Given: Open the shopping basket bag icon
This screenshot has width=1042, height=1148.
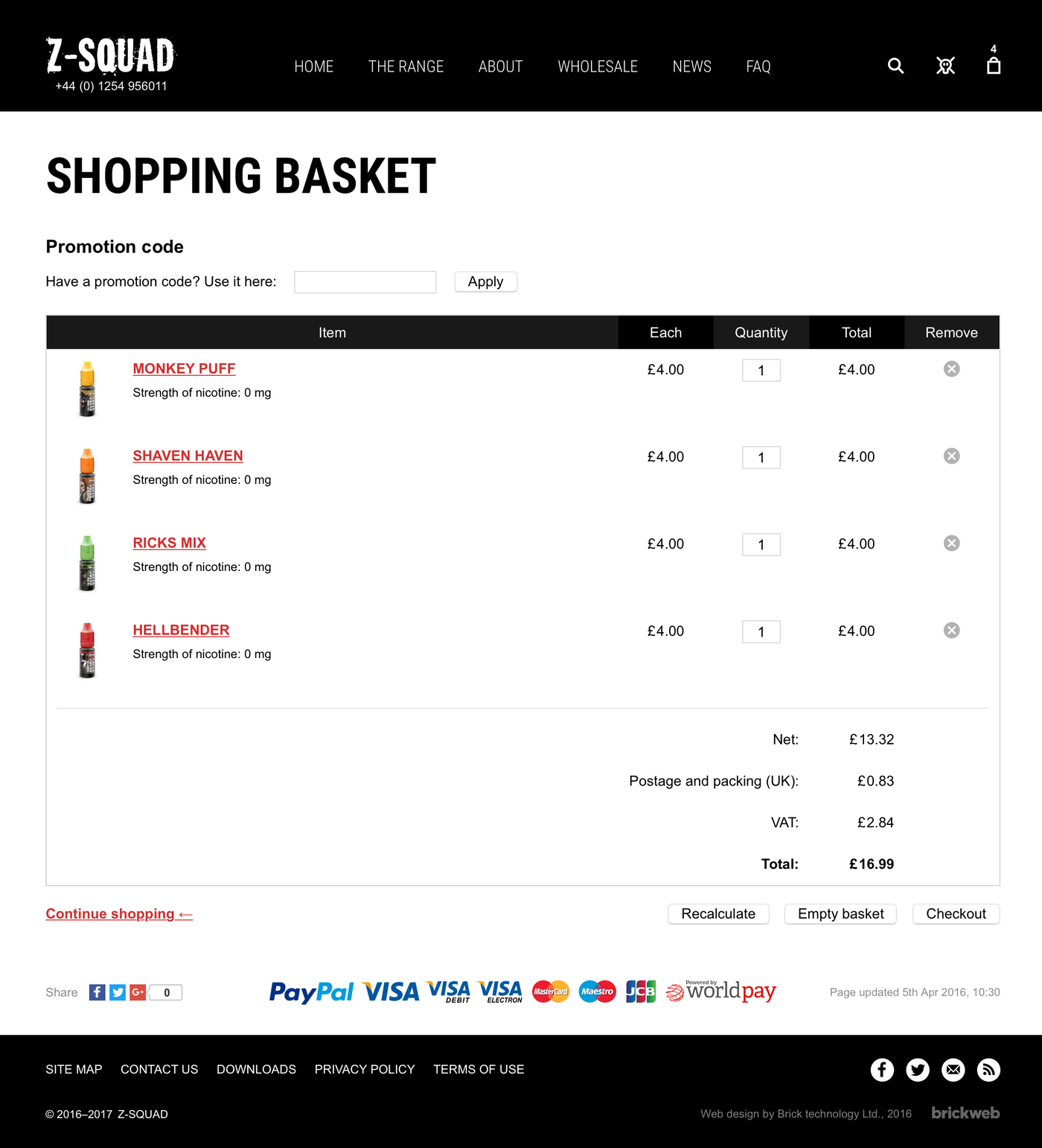Looking at the screenshot, I should tap(993, 66).
